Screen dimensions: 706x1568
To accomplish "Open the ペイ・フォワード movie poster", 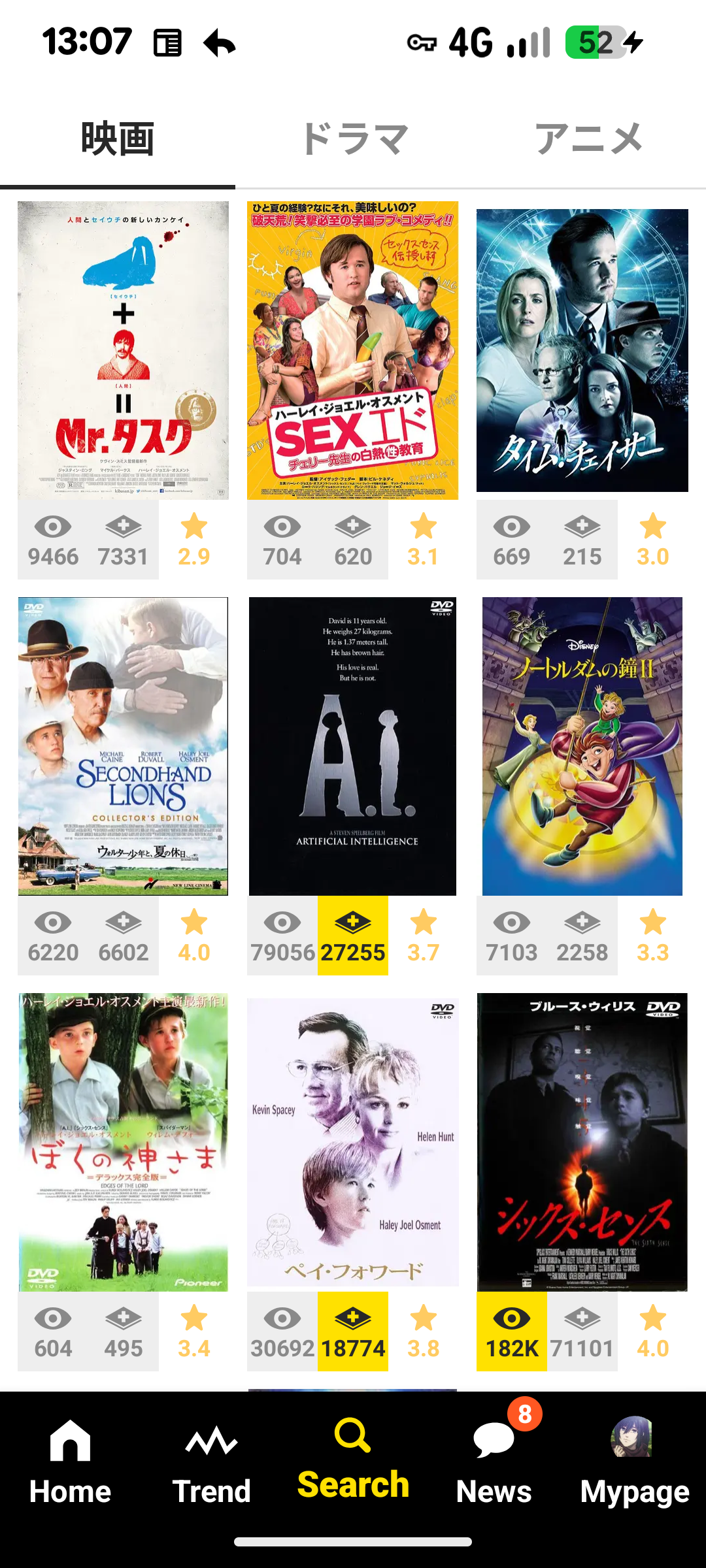I will tap(352, 1142).
